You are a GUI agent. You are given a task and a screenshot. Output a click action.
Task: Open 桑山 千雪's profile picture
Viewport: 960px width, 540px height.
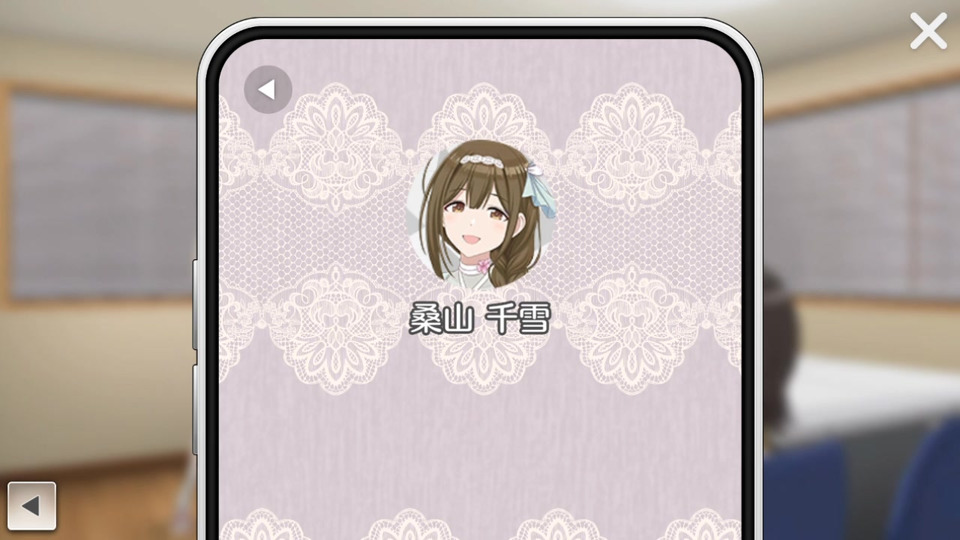tap(480, 212)
